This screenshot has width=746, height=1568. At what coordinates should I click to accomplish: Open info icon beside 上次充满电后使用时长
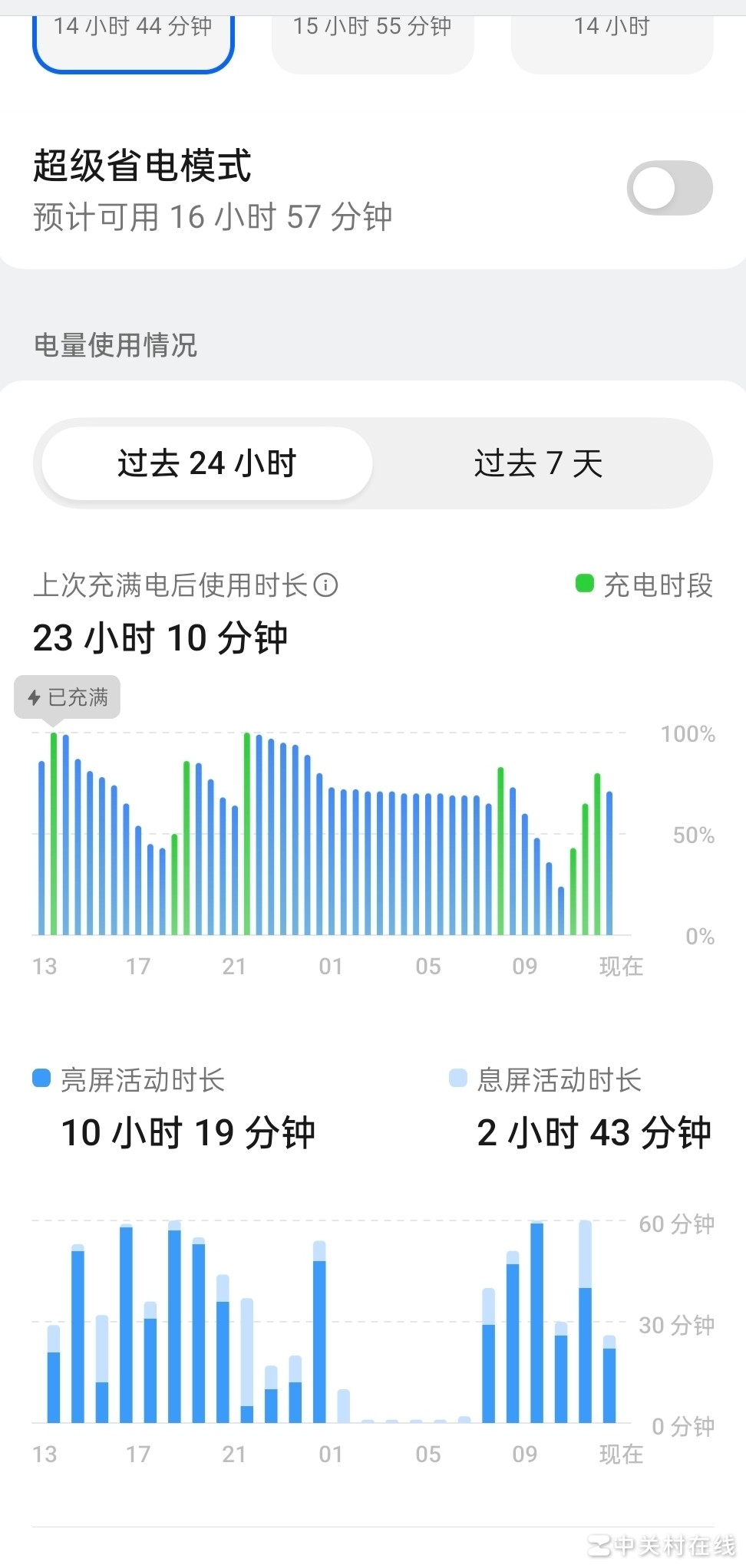[x=326, y=586]
